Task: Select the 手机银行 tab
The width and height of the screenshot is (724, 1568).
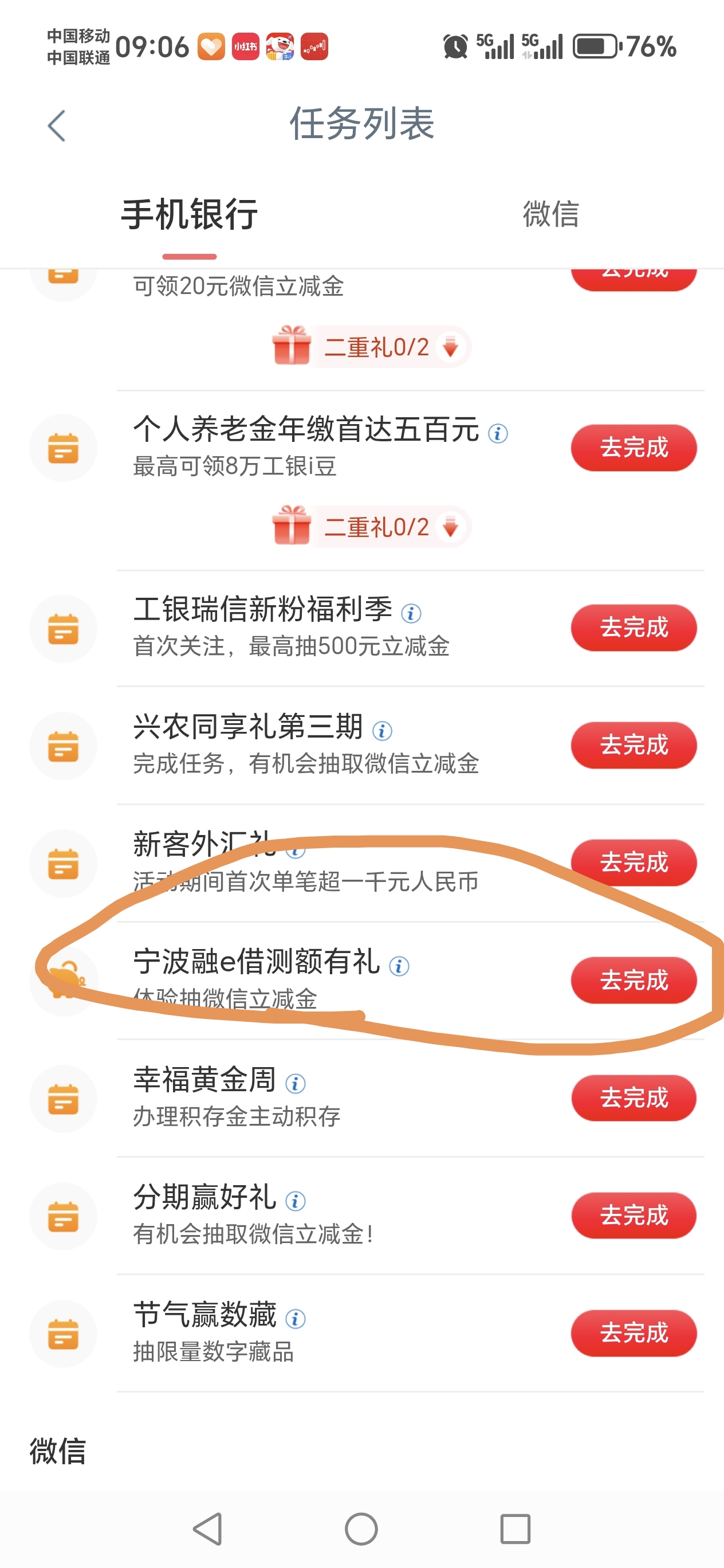Action: point(189,214)
